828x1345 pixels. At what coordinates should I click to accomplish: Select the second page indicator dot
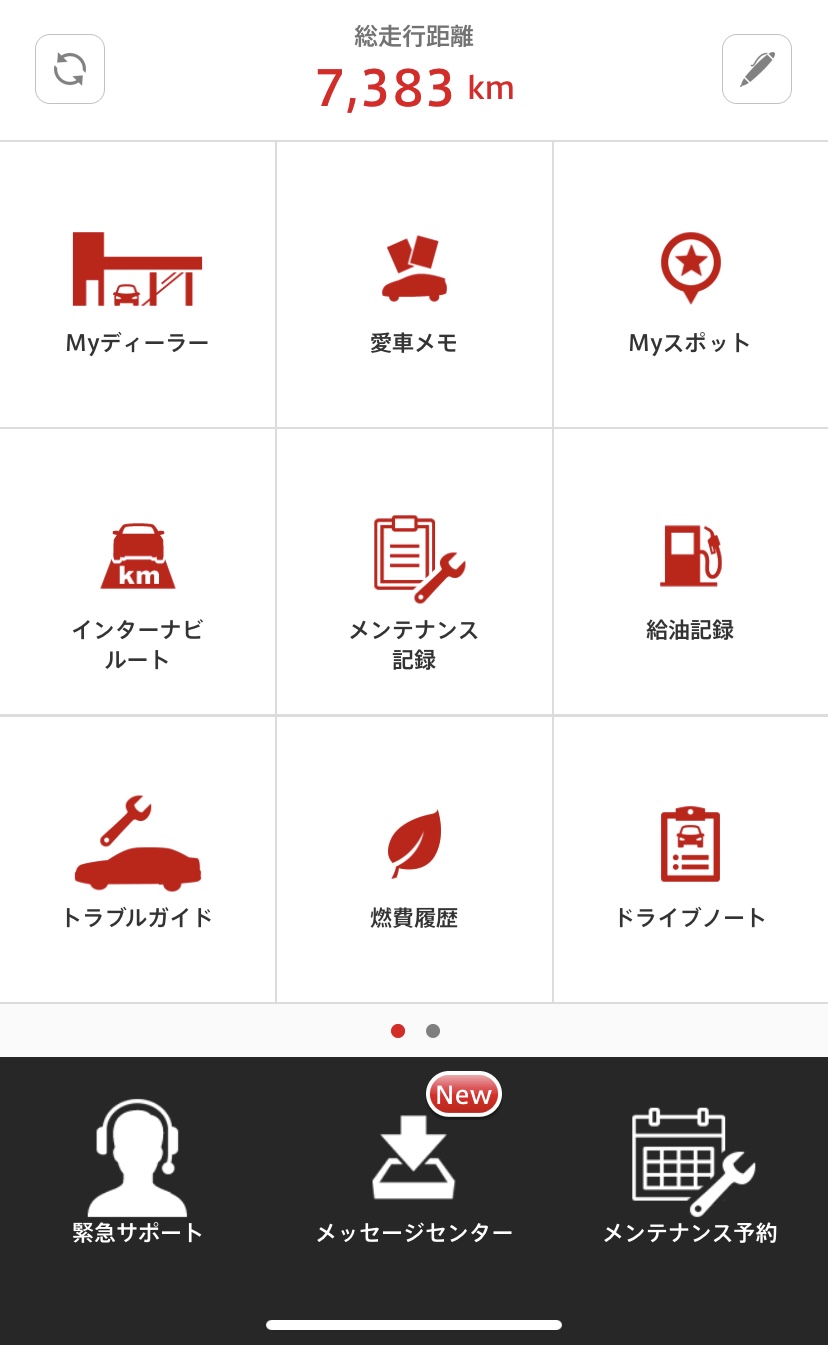click(x=433, y=1031)
